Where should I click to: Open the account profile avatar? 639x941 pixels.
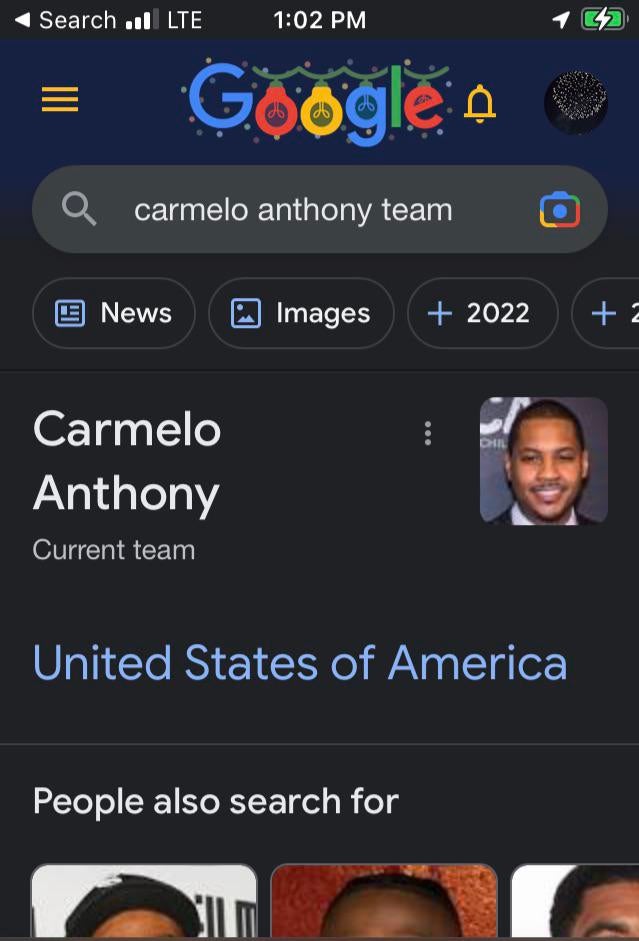pyautogui.click(x=575, y=102)
